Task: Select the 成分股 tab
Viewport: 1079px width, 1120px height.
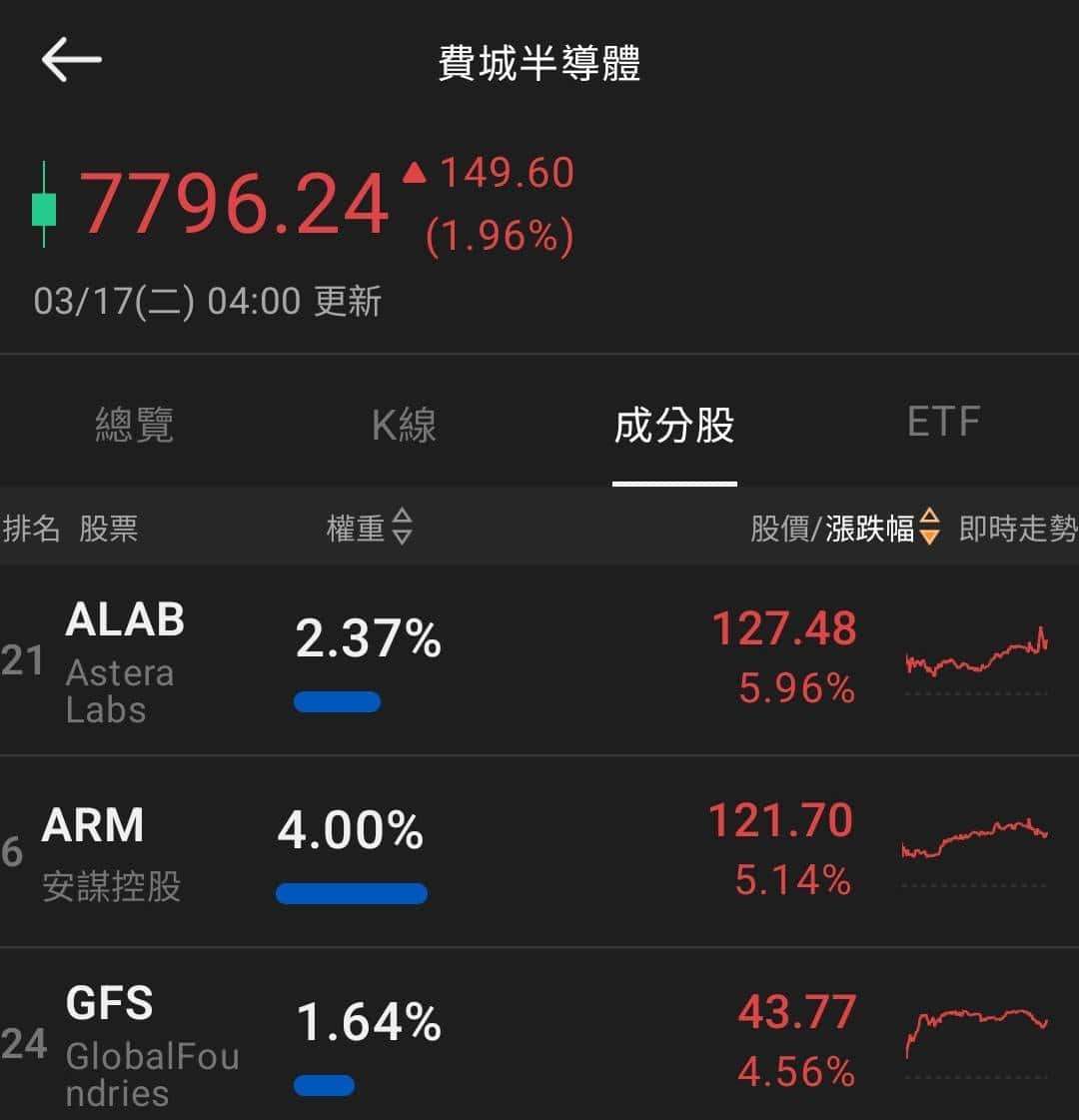Action: click(674, 425)
